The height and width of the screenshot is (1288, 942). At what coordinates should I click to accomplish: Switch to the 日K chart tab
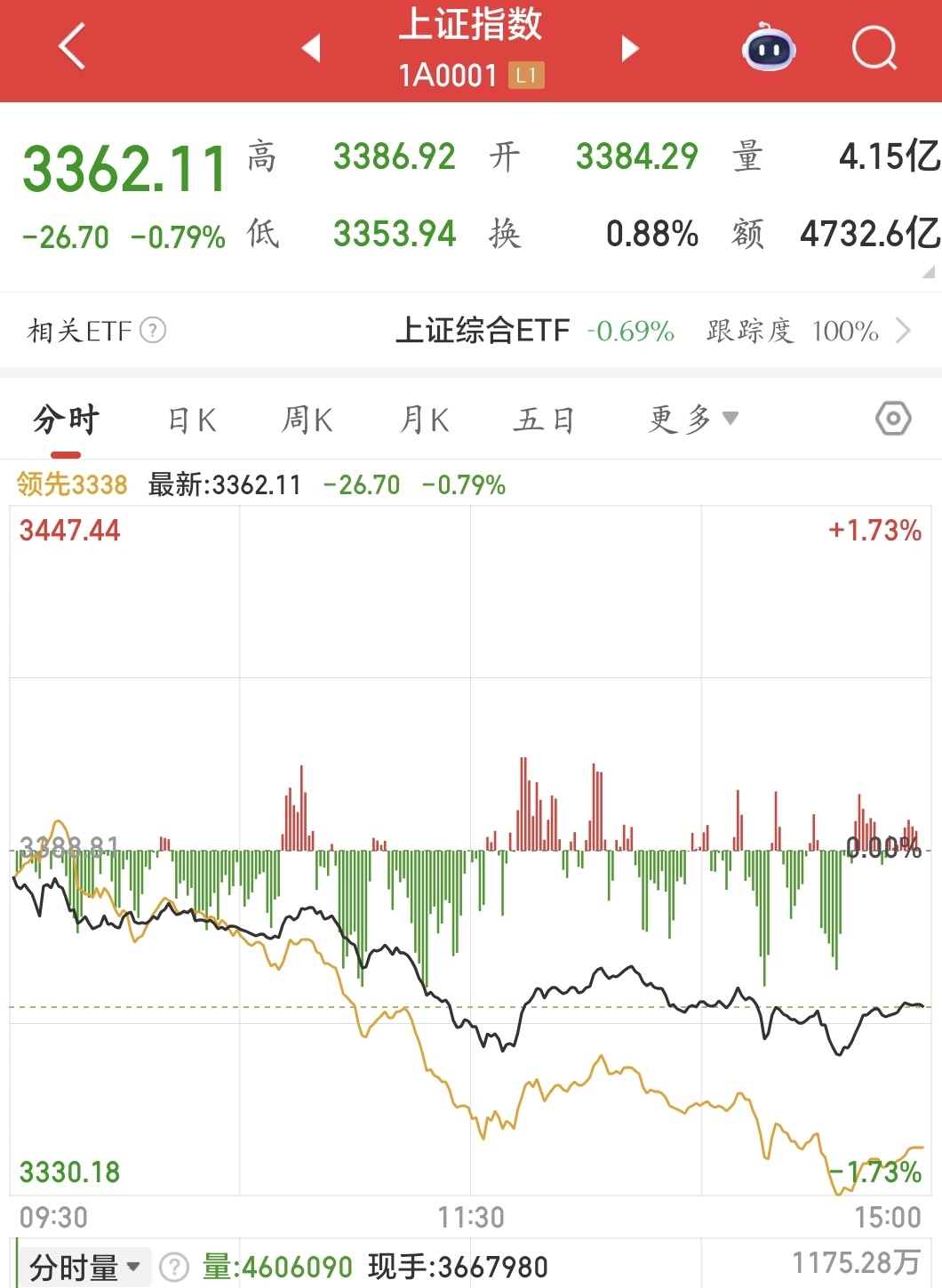(192, 420)
